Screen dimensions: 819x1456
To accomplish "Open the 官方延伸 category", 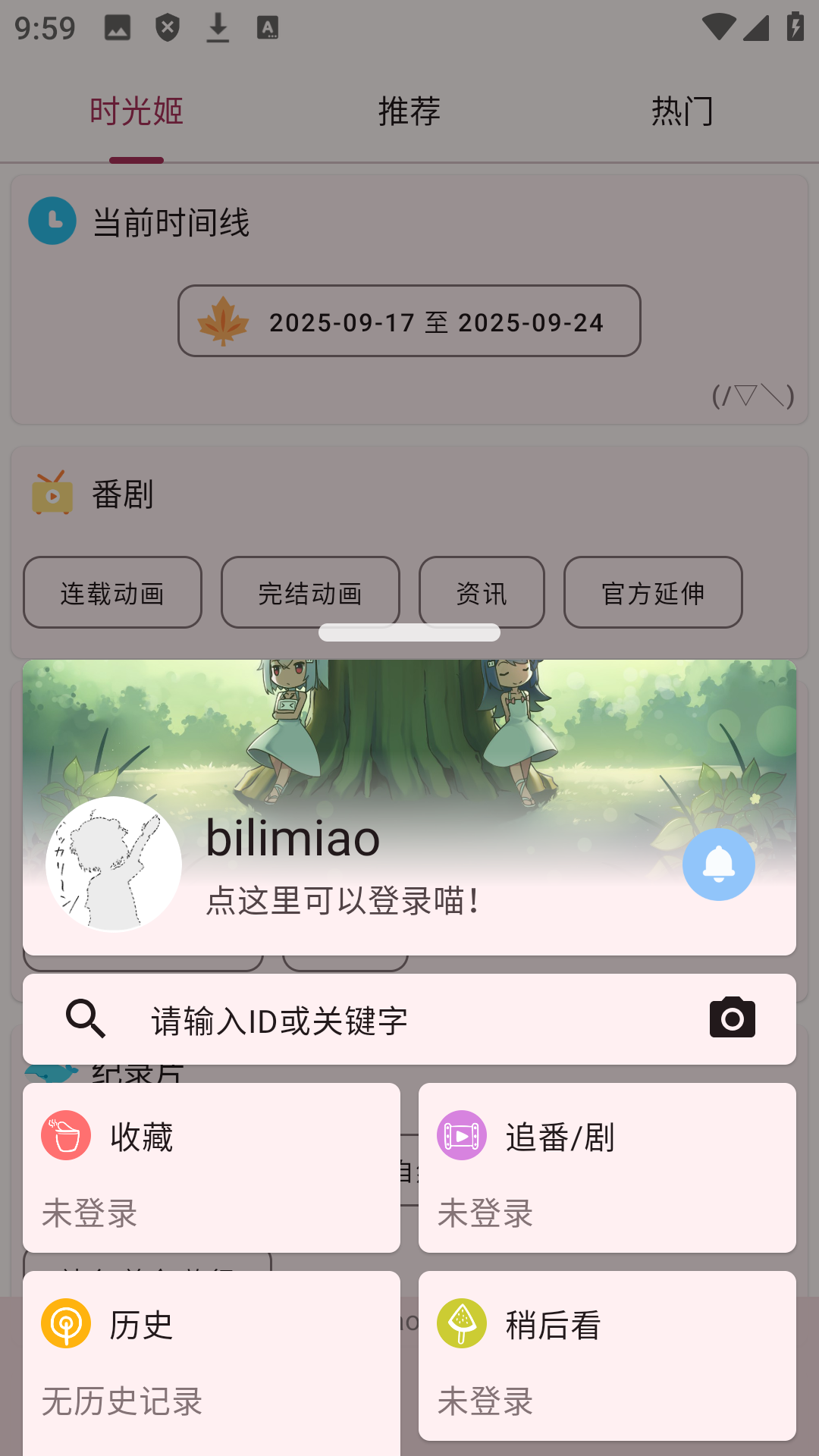I will 653,592.
